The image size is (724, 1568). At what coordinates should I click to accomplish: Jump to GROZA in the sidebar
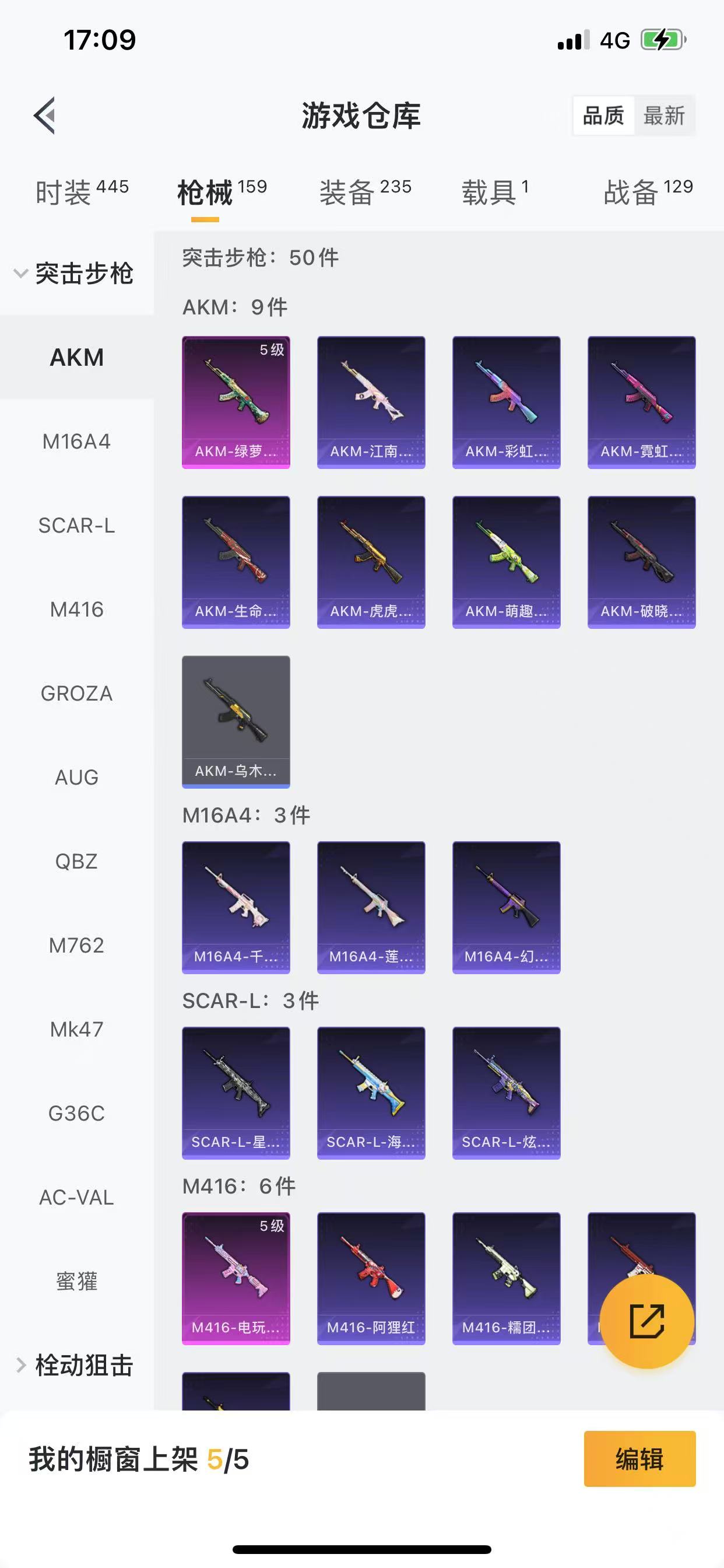click(x=77, y=694)
